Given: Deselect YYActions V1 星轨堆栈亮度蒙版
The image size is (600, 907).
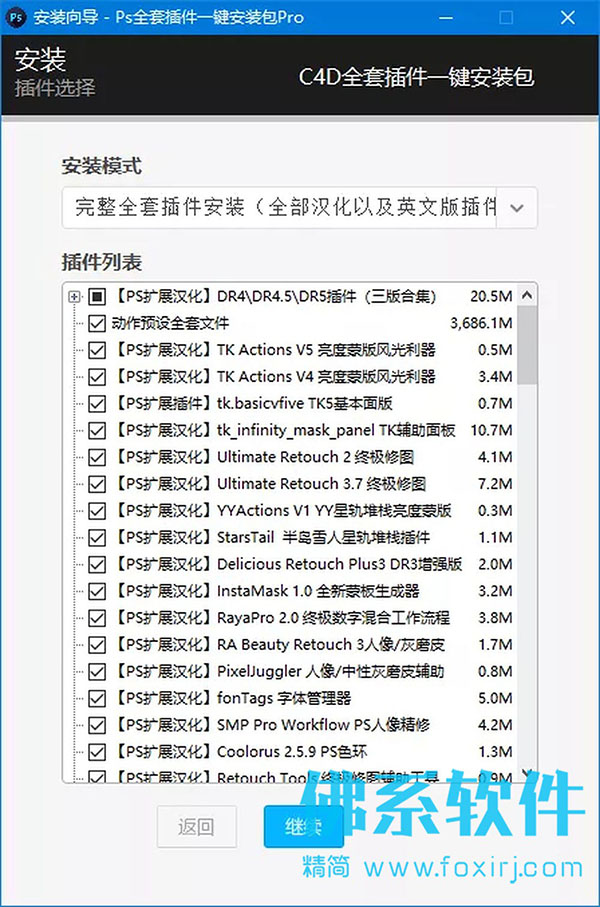Looking at the screenshot, I should tap(97, 510).
